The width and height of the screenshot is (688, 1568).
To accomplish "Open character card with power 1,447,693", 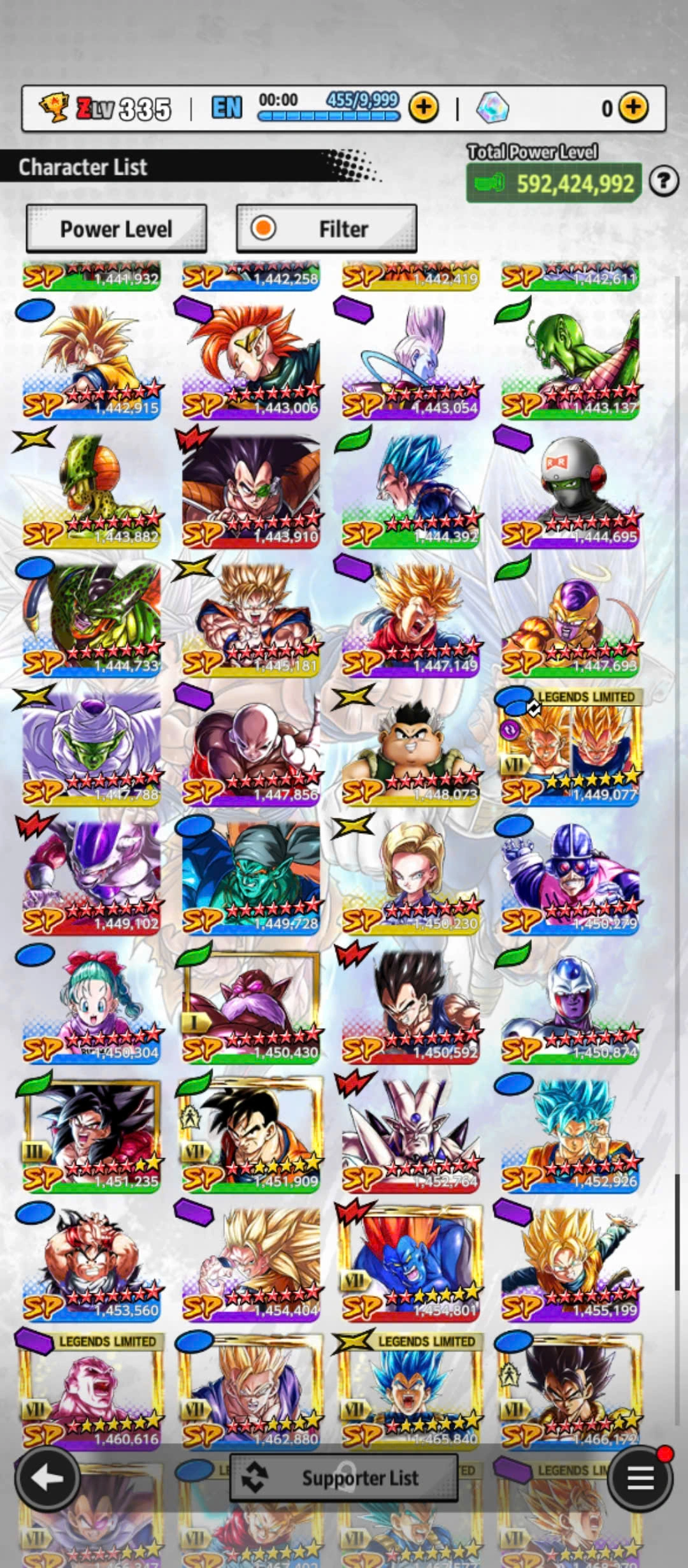I will [570, 618].
